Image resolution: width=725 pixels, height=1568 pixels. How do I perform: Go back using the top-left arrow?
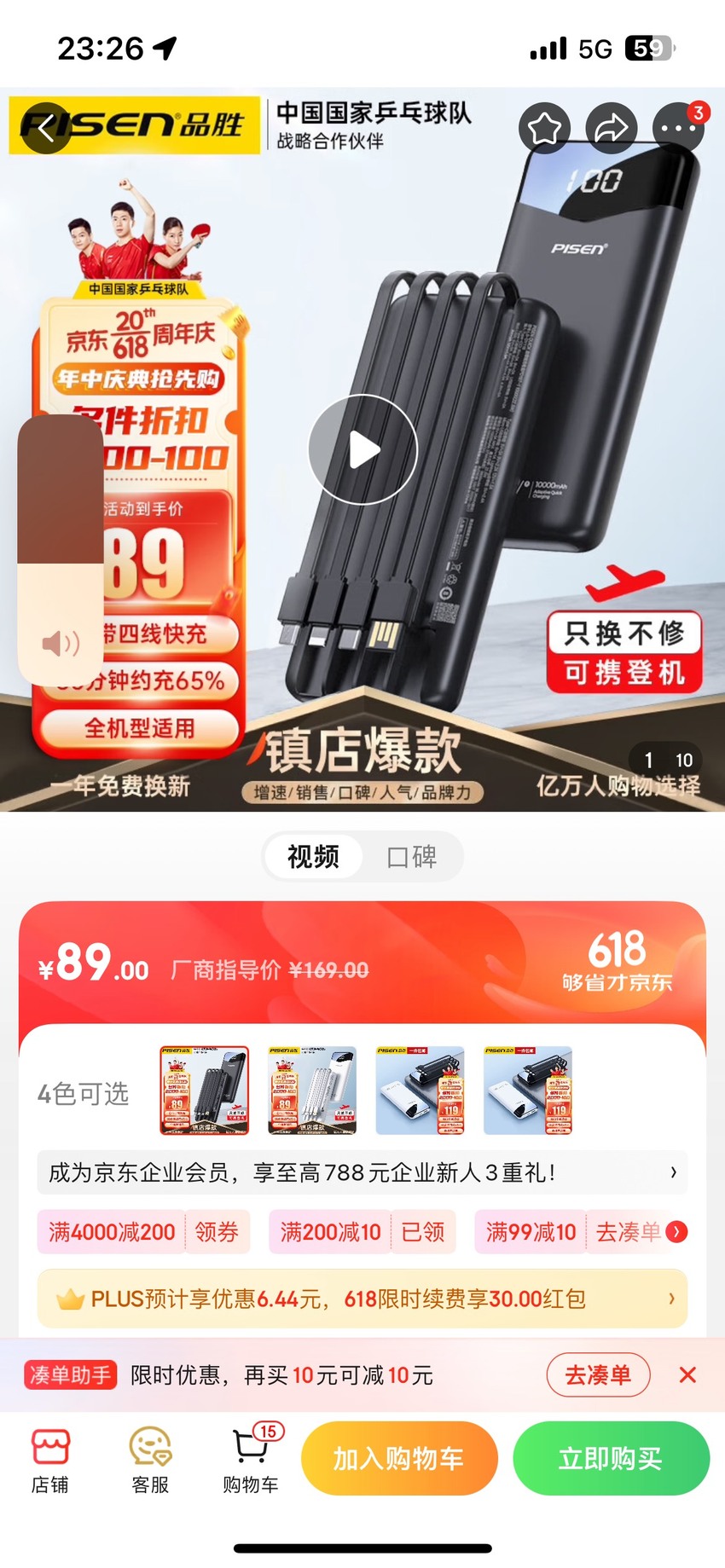coord(45,127)
